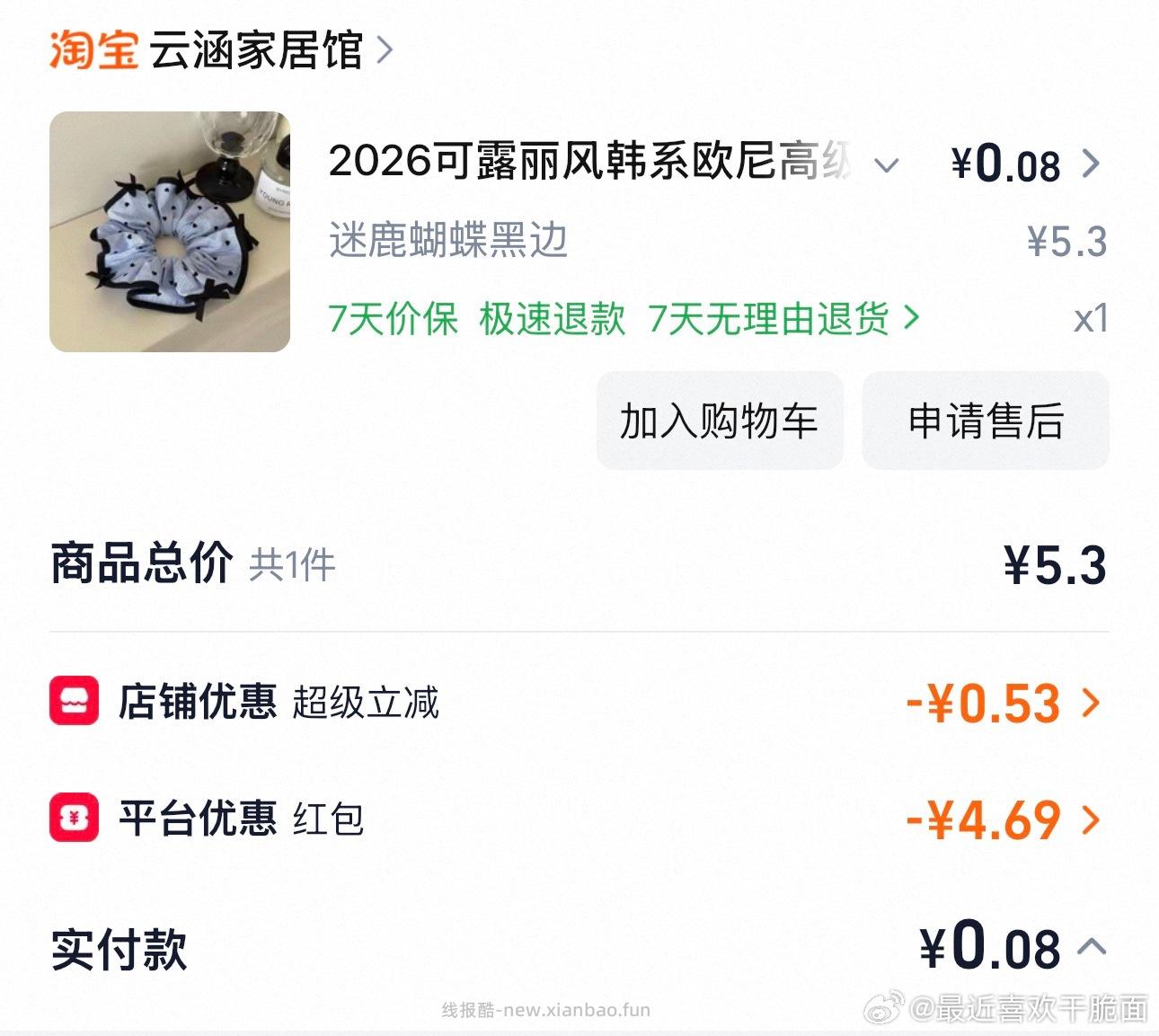View 店铺优惠 超级立减 discount details

click(x=1091, y=703)
